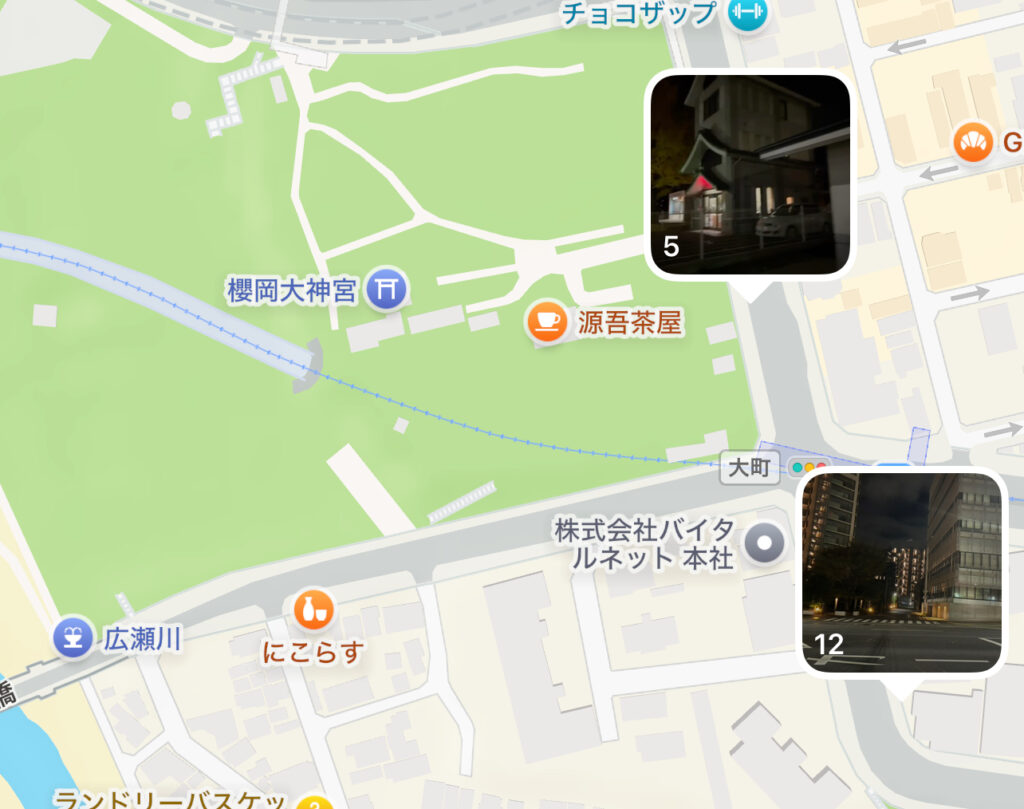Tap the 広瀬川 fountain marker
The width and height of the screenshot is (1024, 809).
click(73, 637)
